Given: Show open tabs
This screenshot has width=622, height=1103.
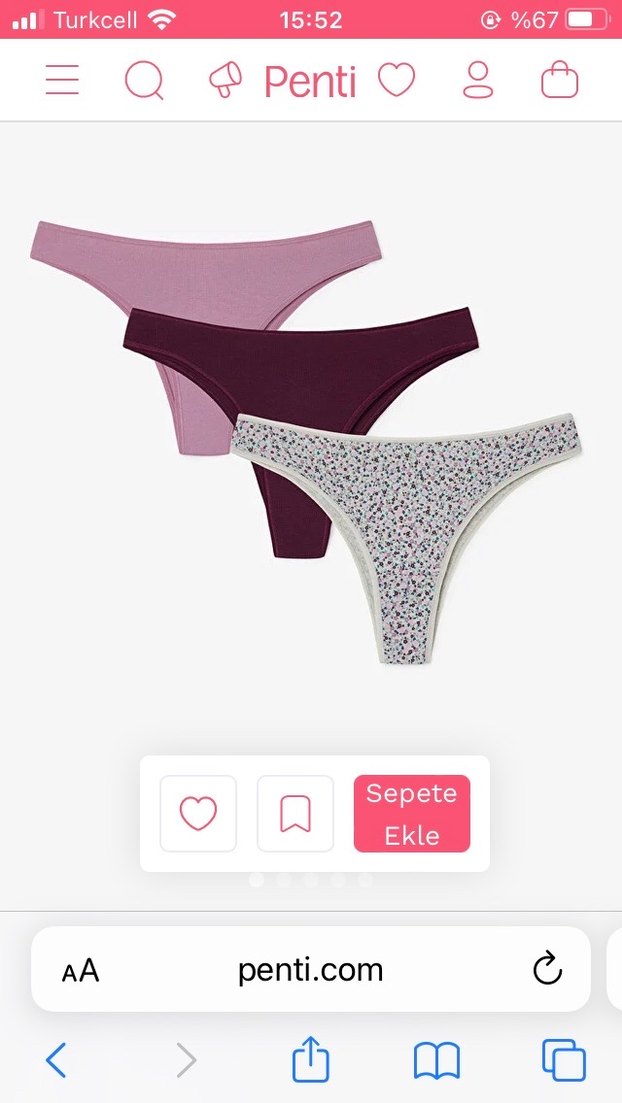Looking at the screenshot, I should (x=563, y=1060).
